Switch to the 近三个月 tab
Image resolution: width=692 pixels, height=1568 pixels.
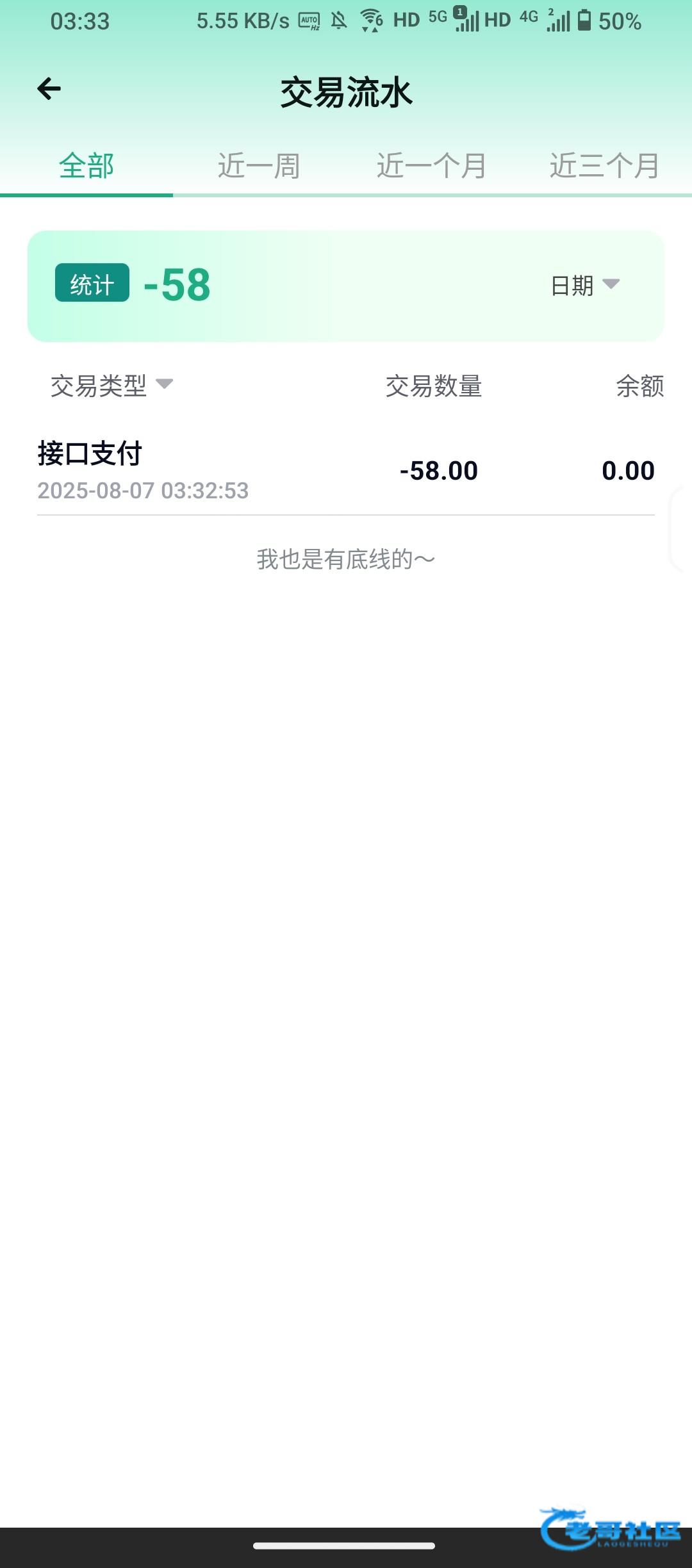click(604, 166)
